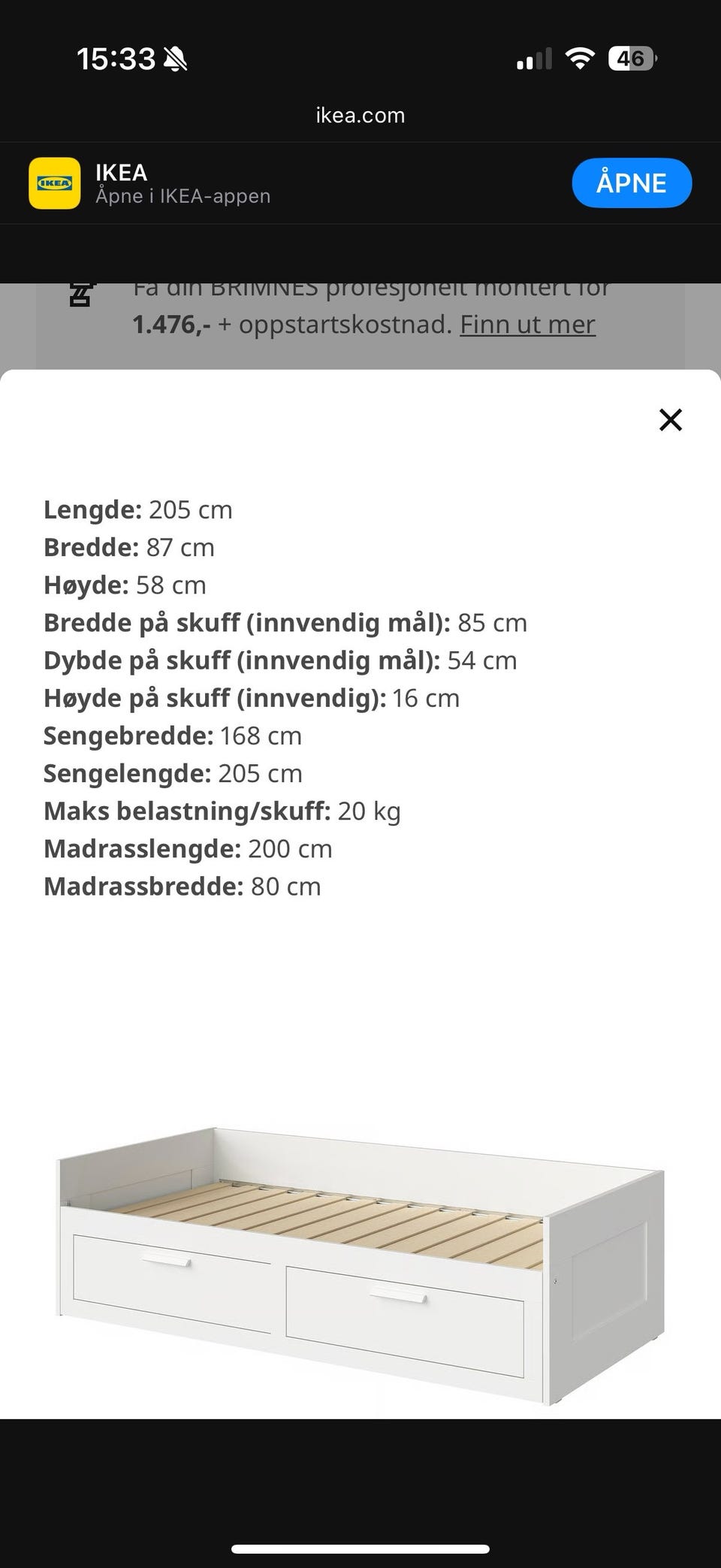
Task: Tap the BRIMNES daybed product image
Action: click(360, 1270)
